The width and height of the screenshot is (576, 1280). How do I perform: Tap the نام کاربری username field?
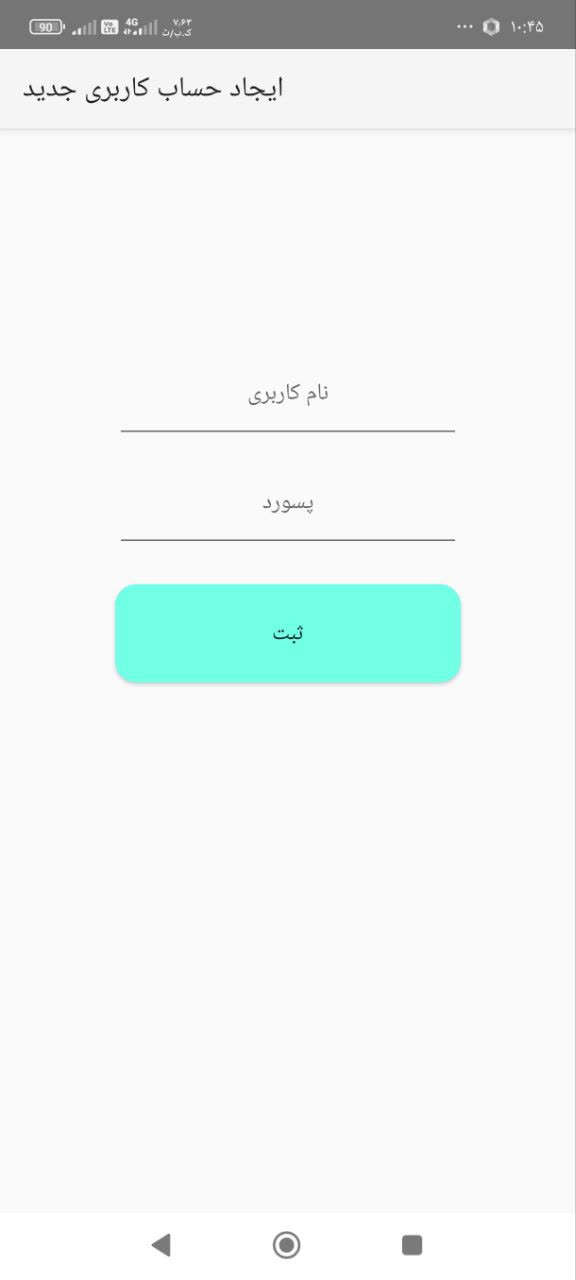click(x=288, y=397)
